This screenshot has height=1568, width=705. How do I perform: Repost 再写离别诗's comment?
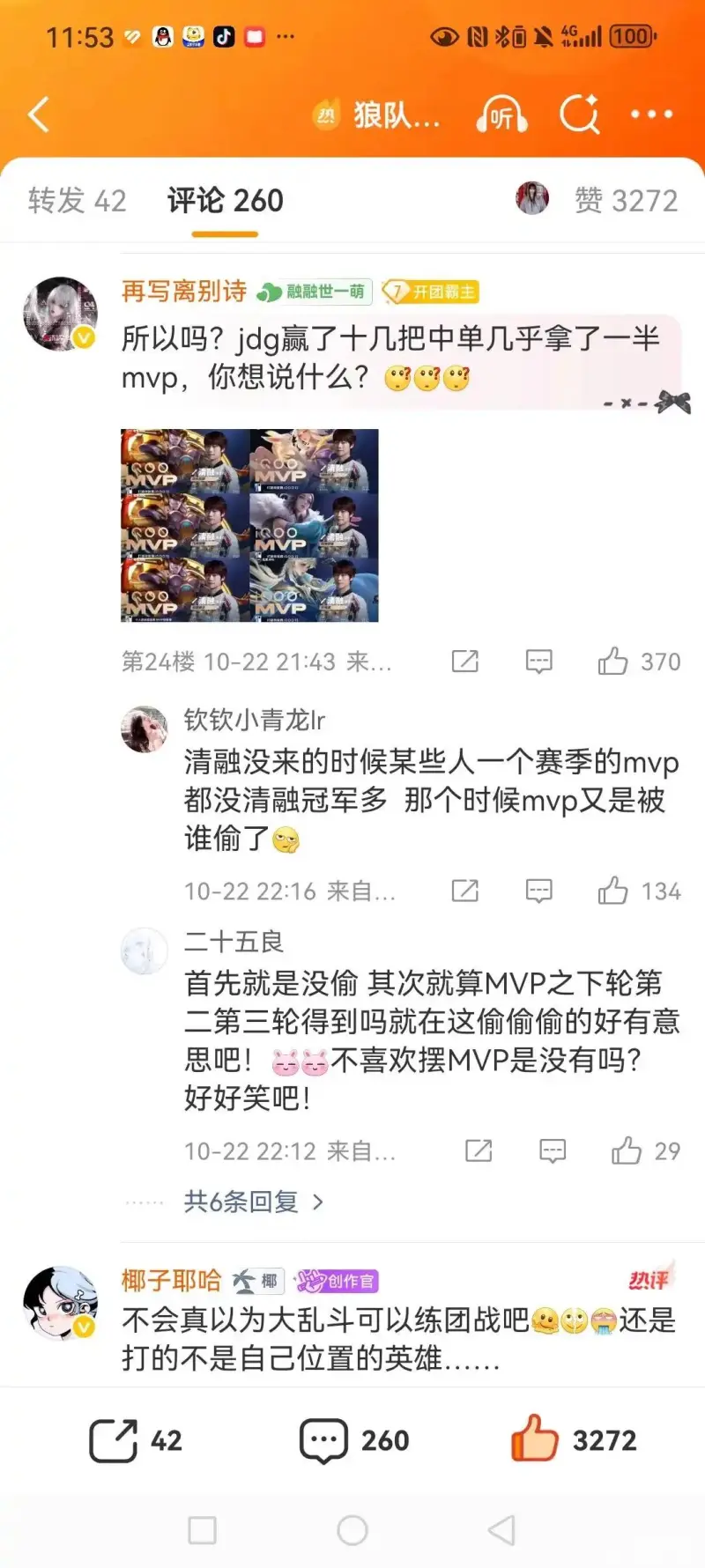tap(464, 662)
